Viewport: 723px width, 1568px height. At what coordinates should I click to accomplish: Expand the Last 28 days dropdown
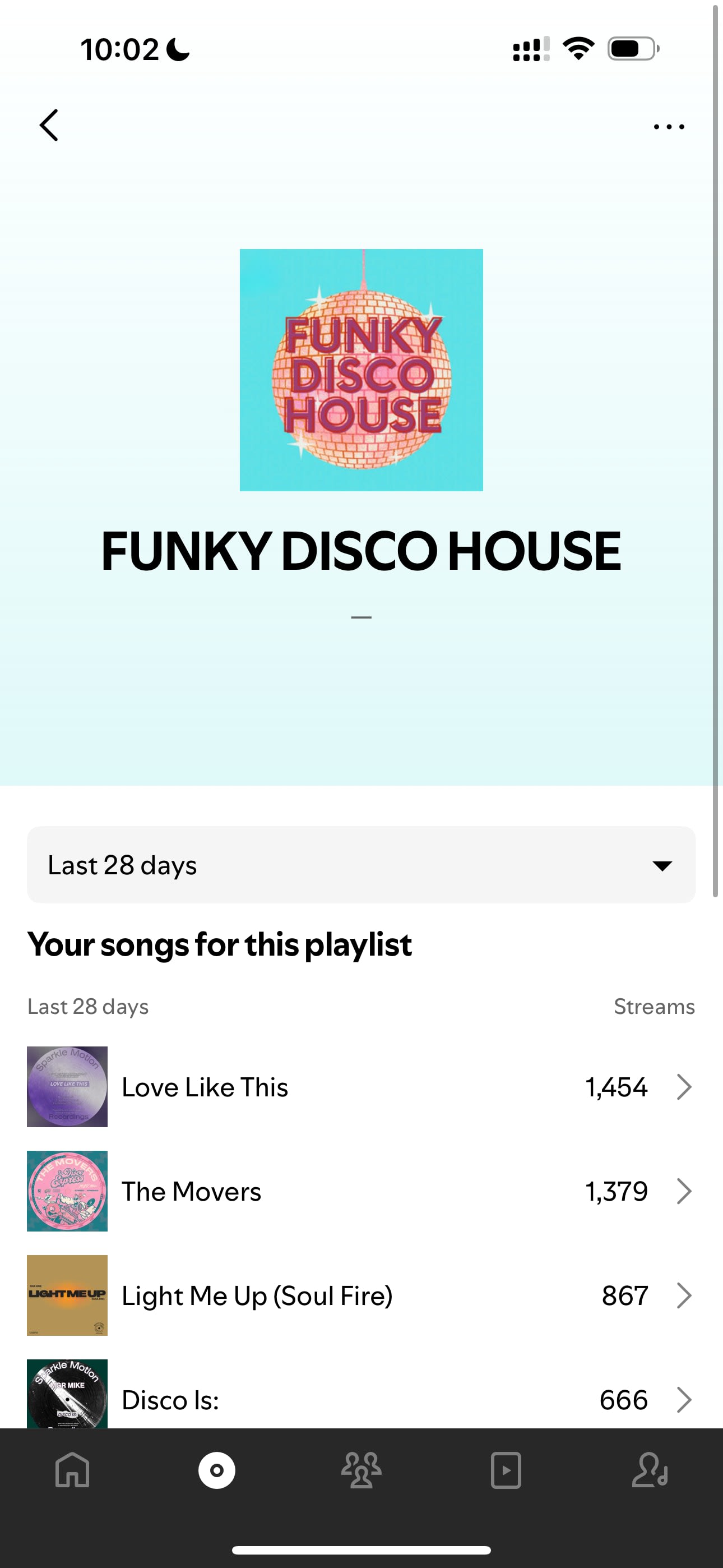point(361,864)
